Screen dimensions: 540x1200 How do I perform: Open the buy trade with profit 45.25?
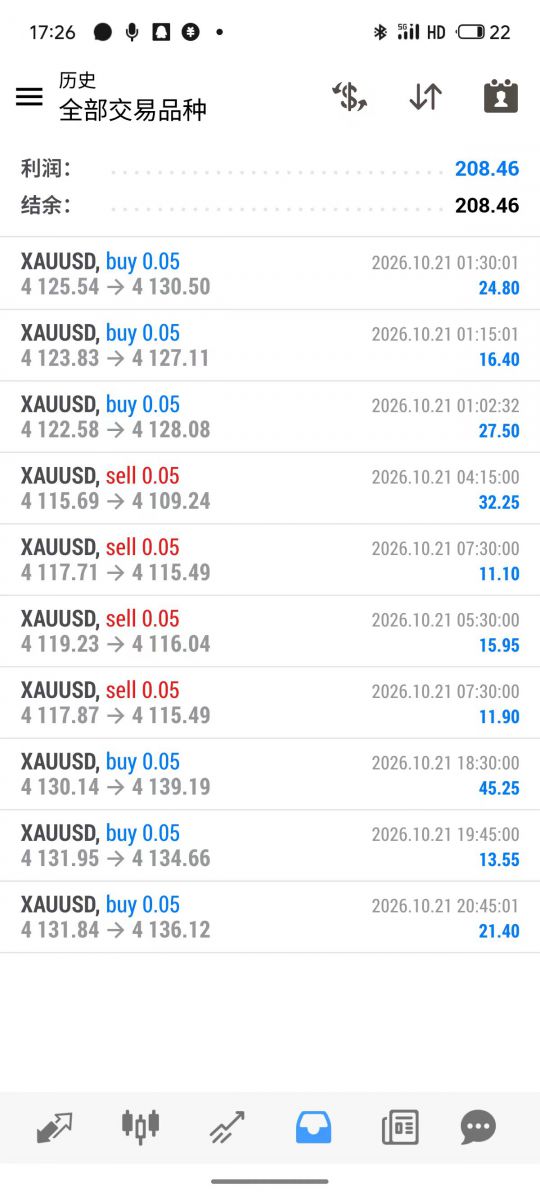pos(270,774)
